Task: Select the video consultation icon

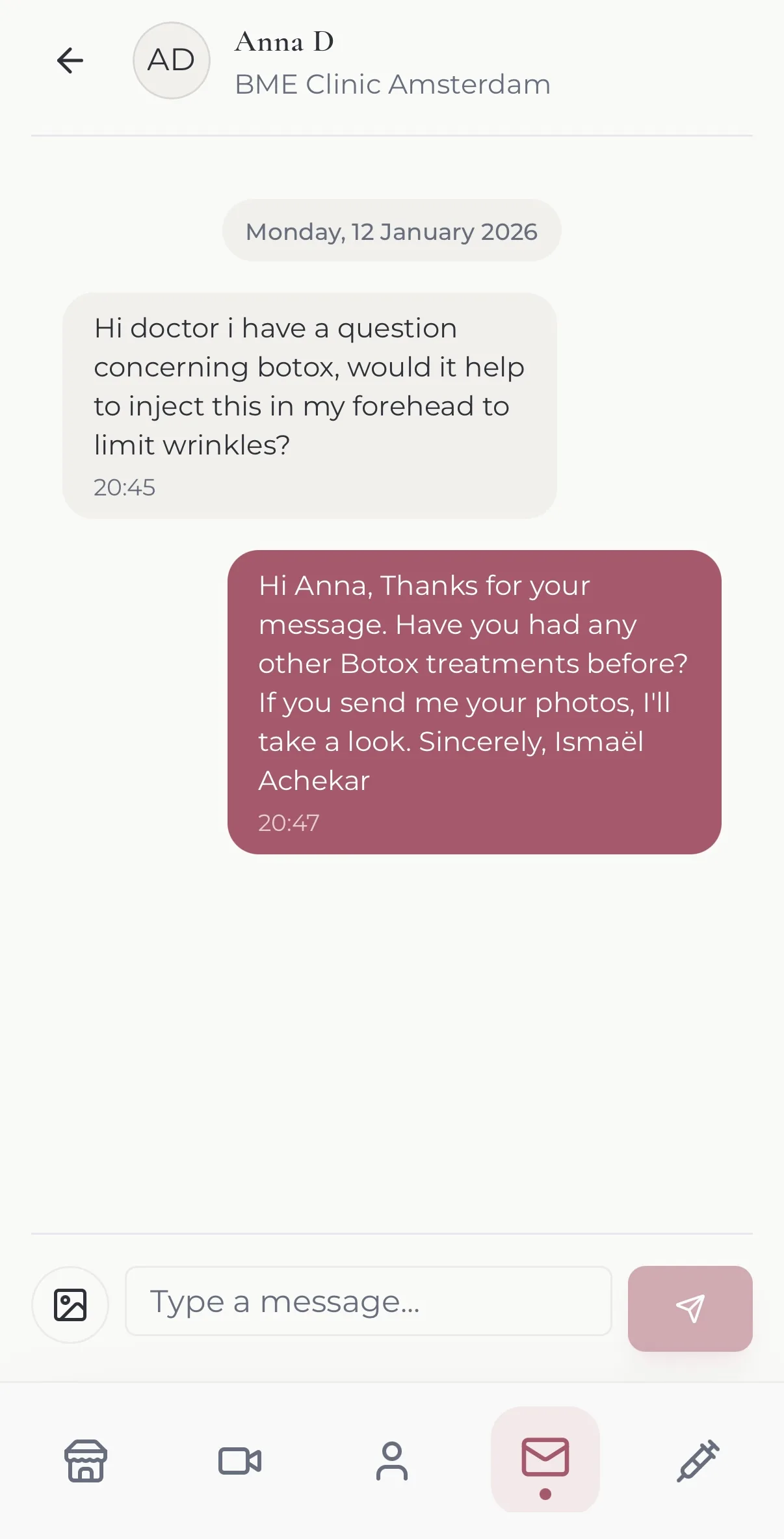Action: point(239,1462)
